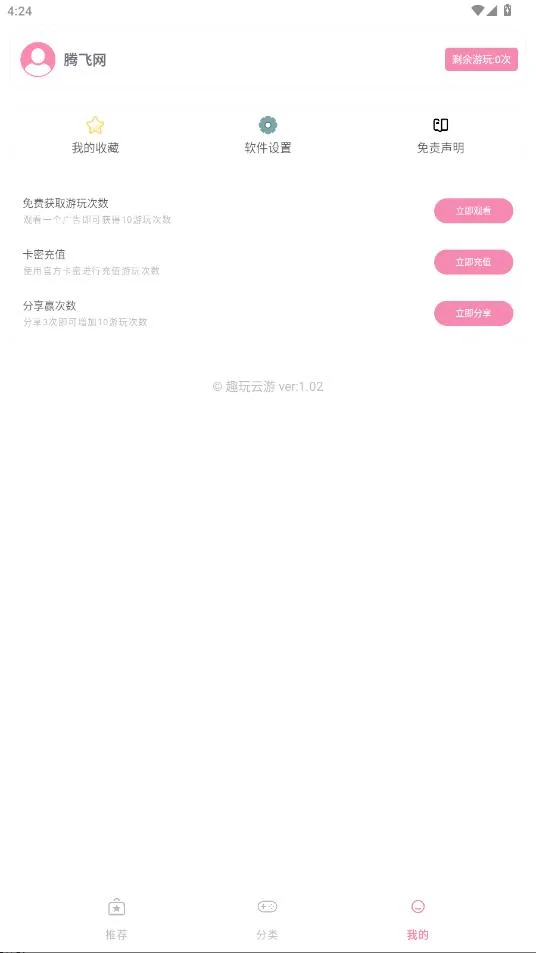Viewport: 536px width, 953px height.
Task: Open 软件设置 settings
Action: click(268, 136)
